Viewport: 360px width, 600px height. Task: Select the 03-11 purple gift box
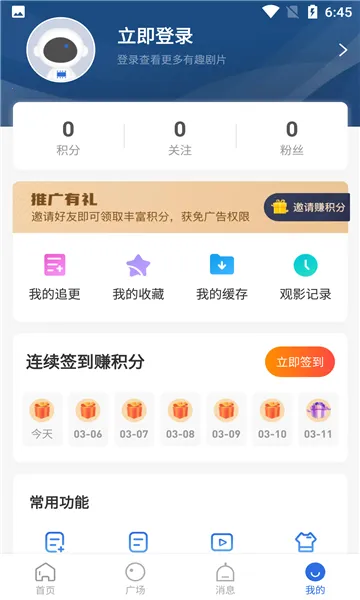point(318,419)
